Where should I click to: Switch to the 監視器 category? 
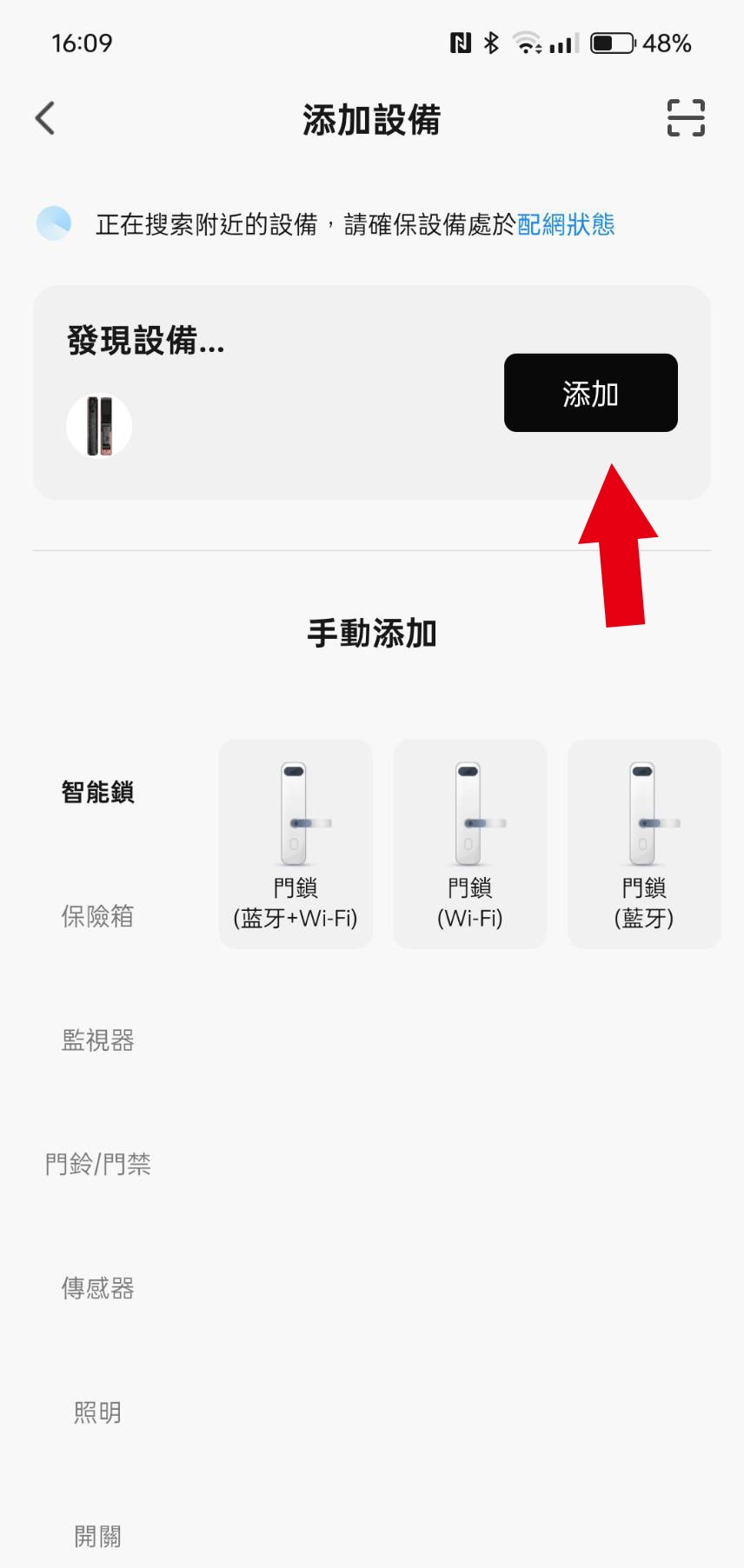pyautogui.click(x=97, y=1040)
